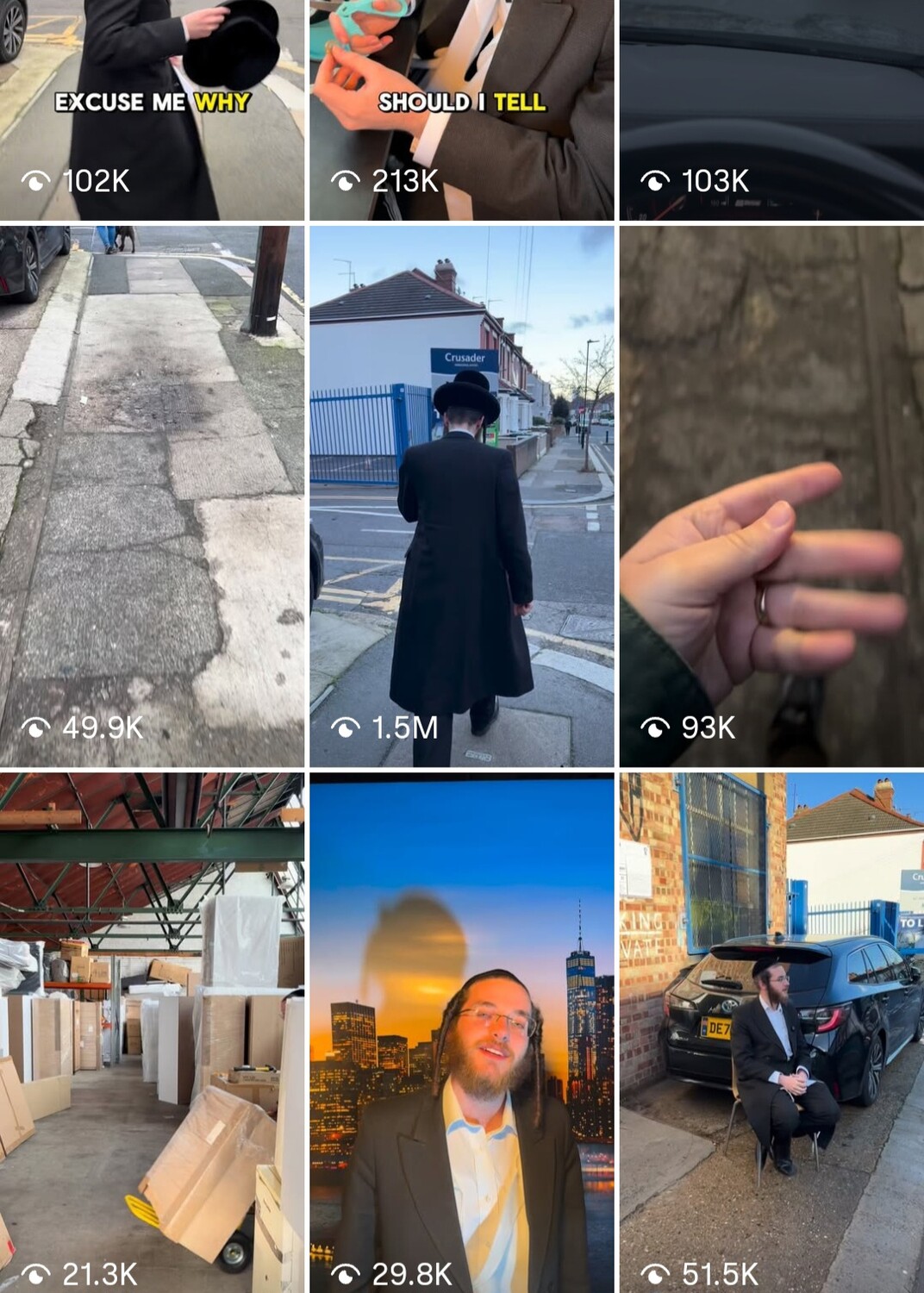Open the skyline video with 29.8K views
This screenshot has height=1293, width=924.
(461, 1032)
